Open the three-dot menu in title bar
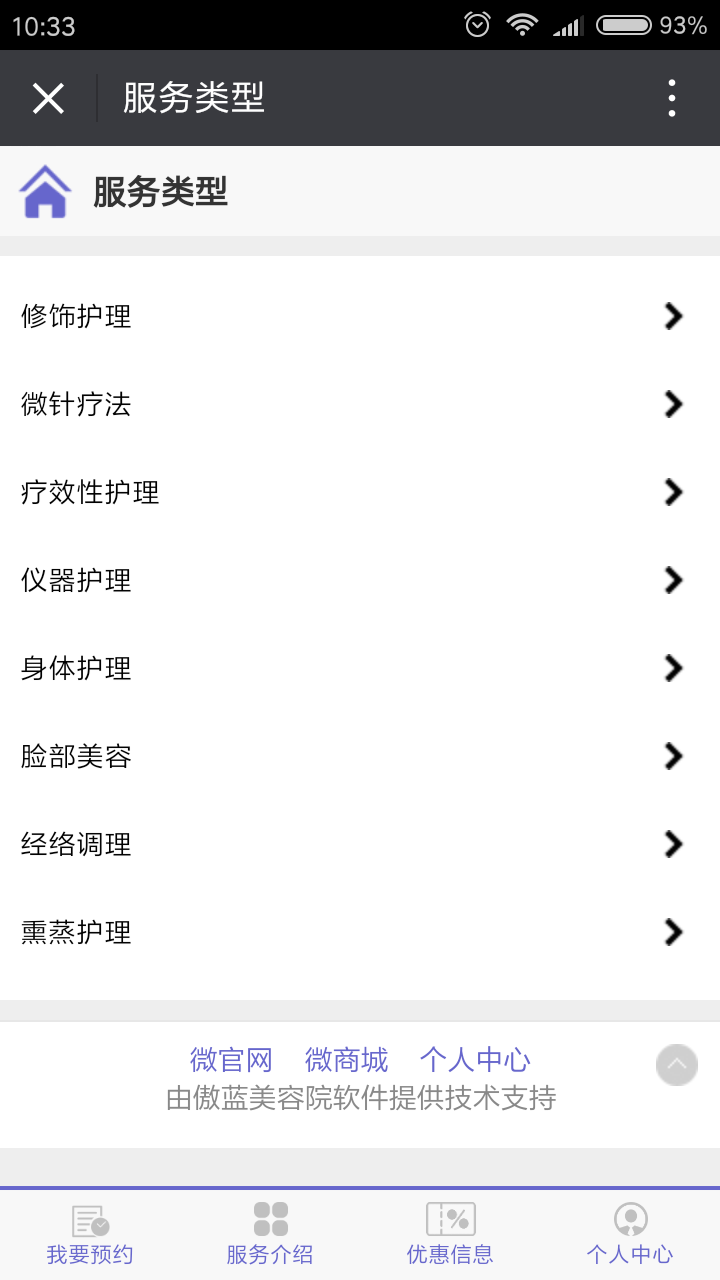Viewport: 720px width, 1280px height. pos(671,97)
